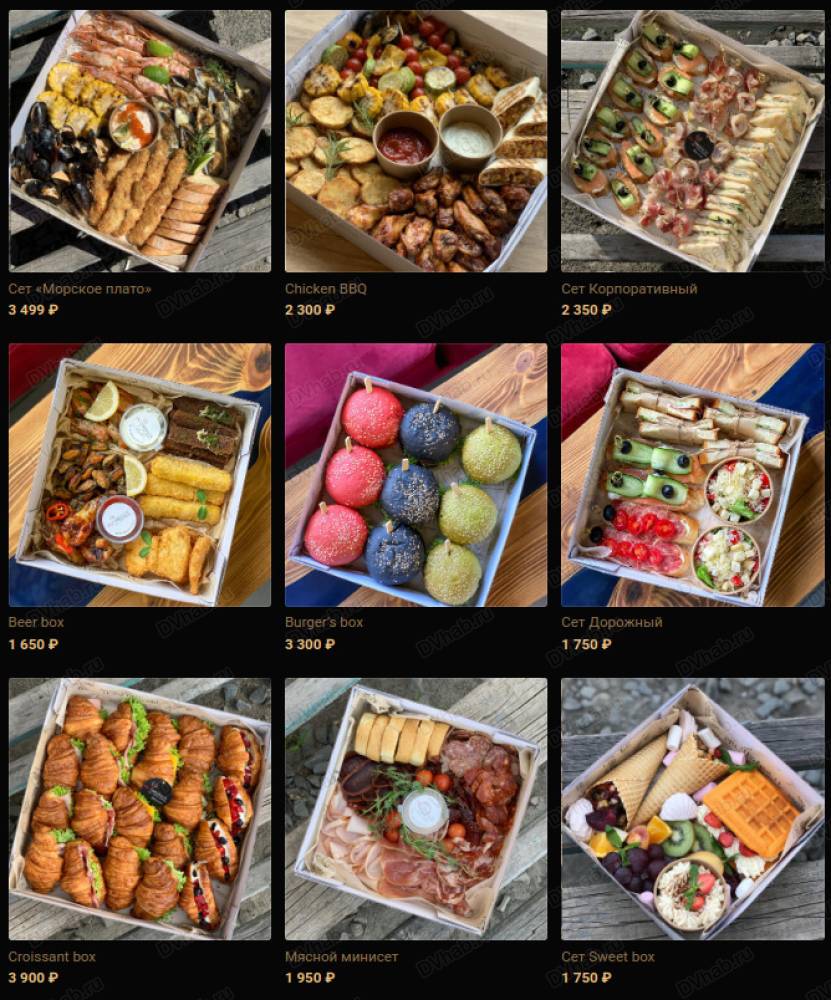Select the Сет Корпоративный card

(692, 141)
